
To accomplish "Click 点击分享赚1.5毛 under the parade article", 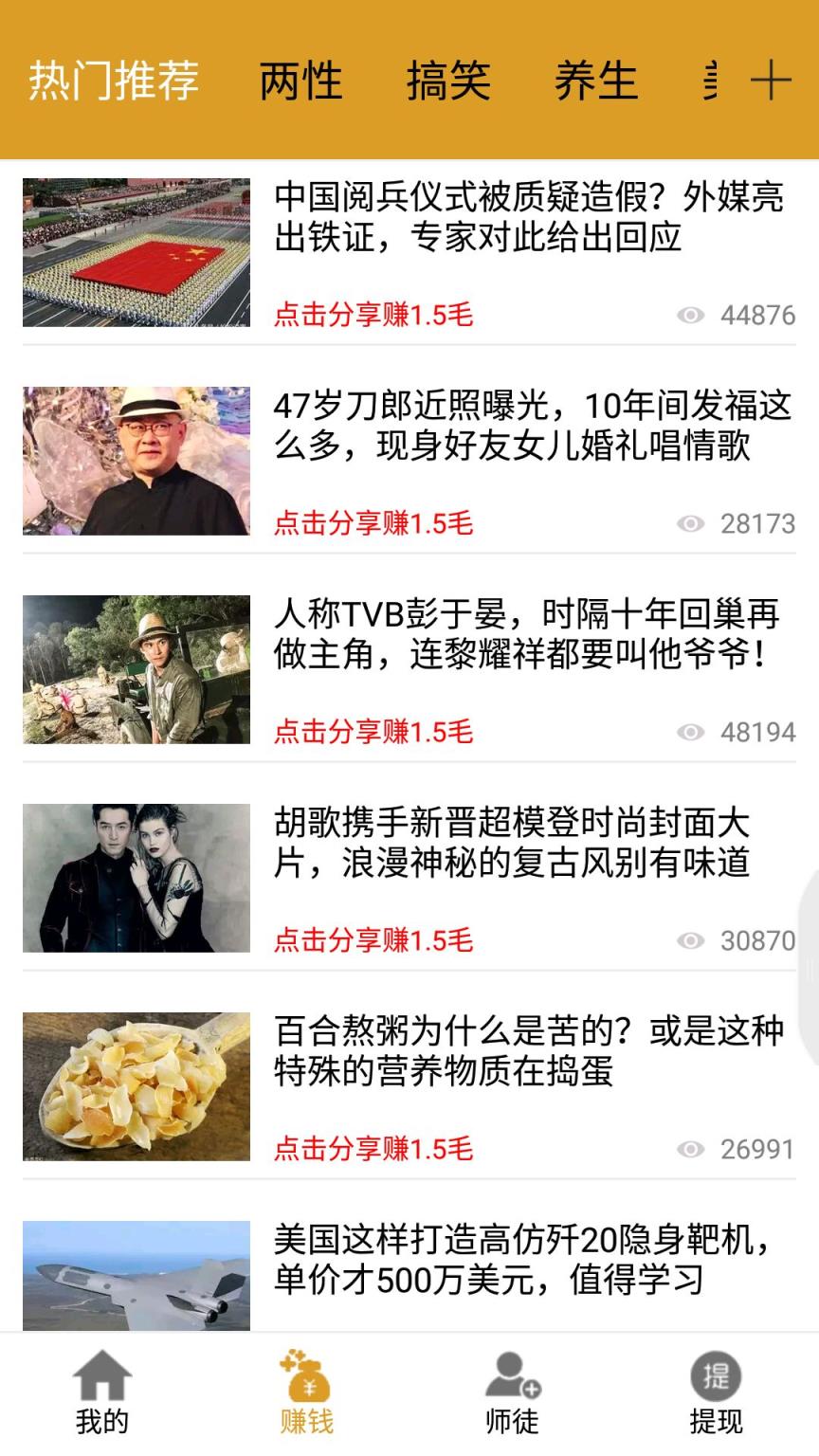I will (375, 314).
